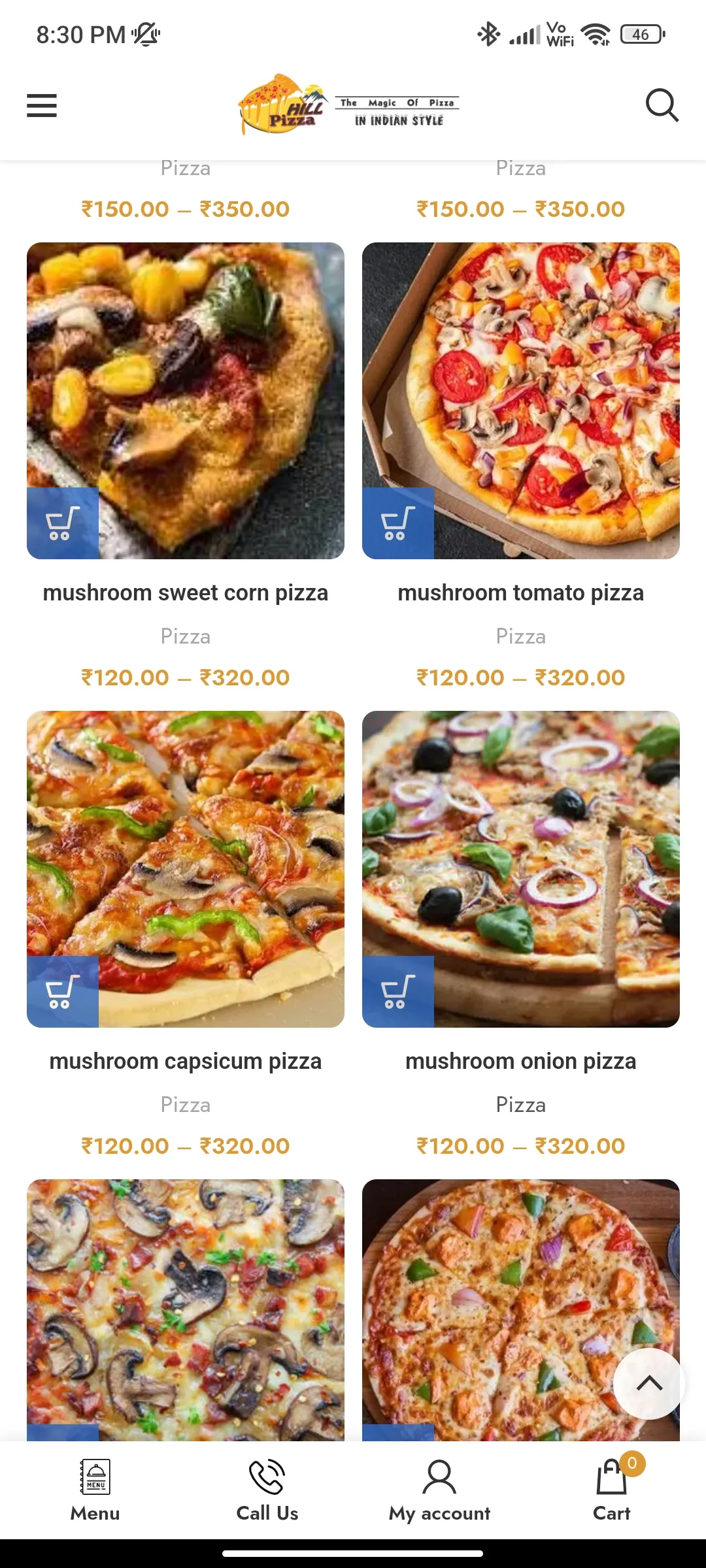Image resolution: width=706 pixels, height=1568 pixels.
Task: Open Pizza category under mushroom onion pizza
Action: [x=521, y=1105]
